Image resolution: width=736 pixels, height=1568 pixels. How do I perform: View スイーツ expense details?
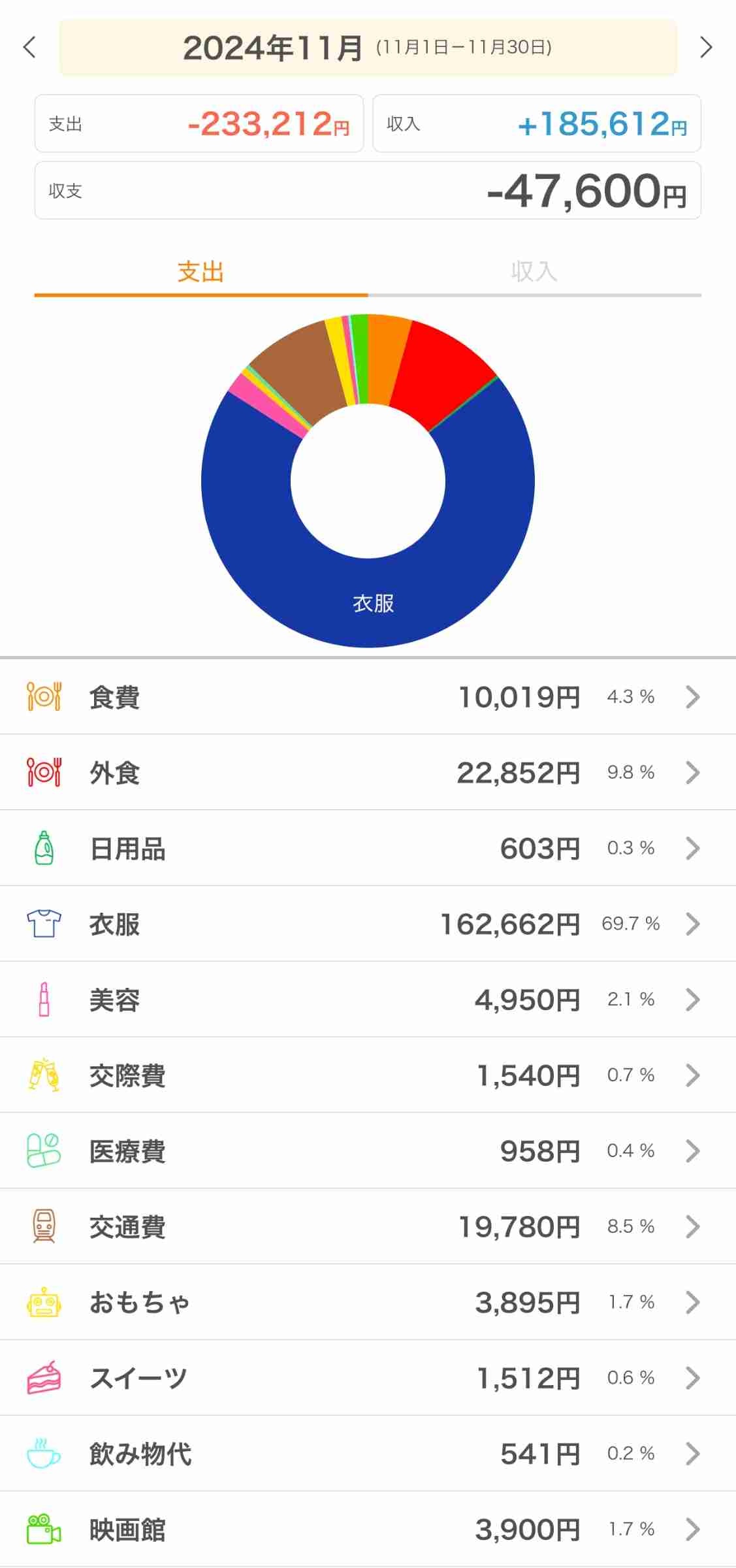click(368, 1379)
